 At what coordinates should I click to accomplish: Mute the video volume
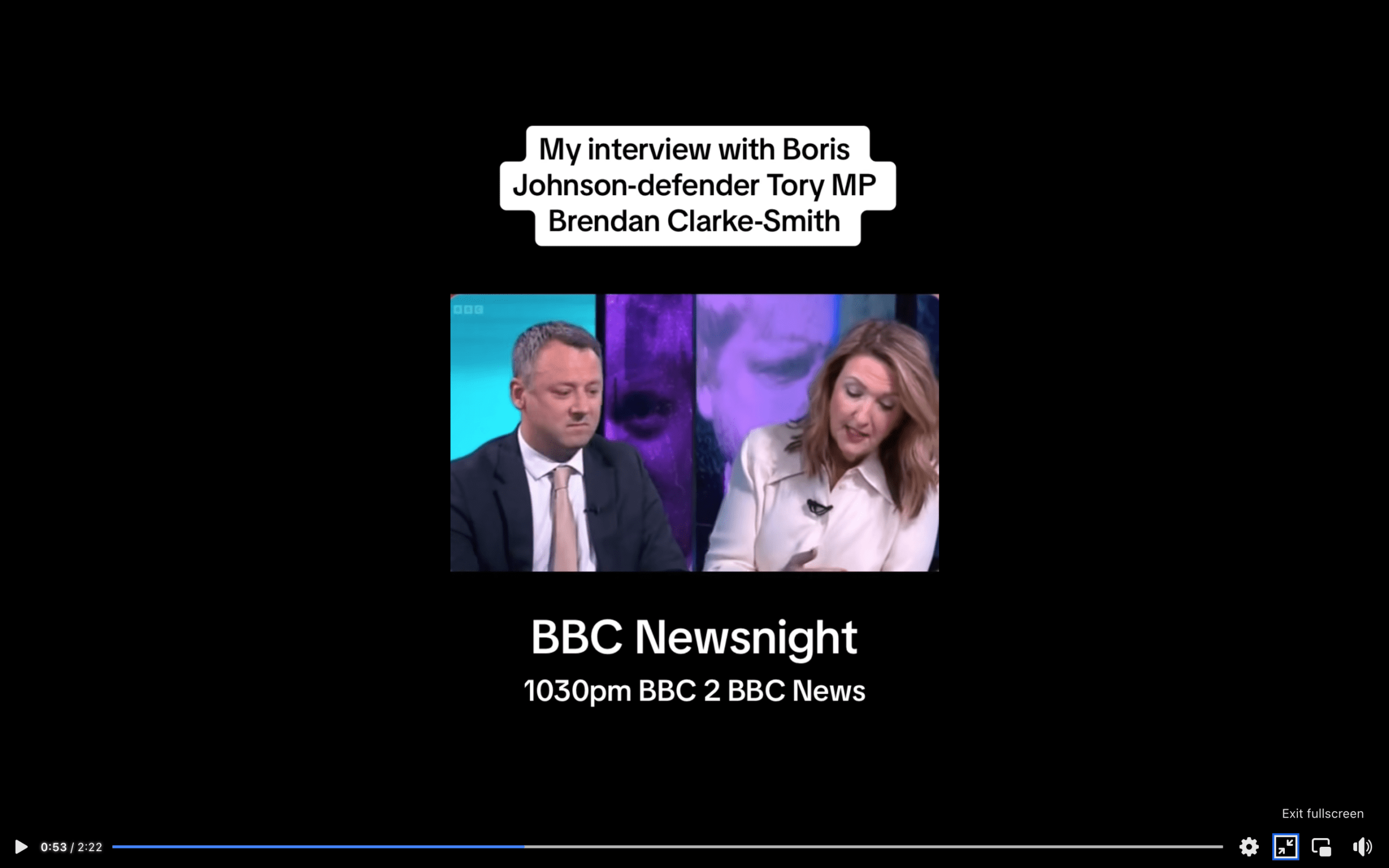tap(1362, 847)
